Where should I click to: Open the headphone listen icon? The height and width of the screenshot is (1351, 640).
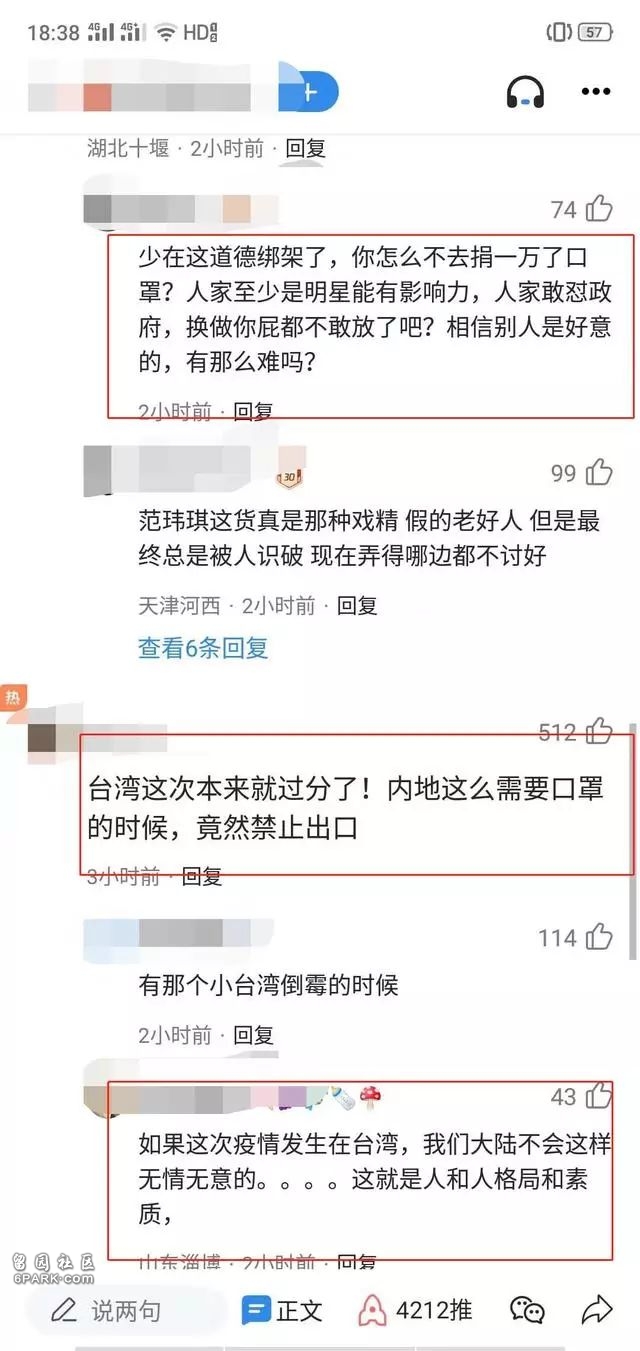(x=525, y=93)
